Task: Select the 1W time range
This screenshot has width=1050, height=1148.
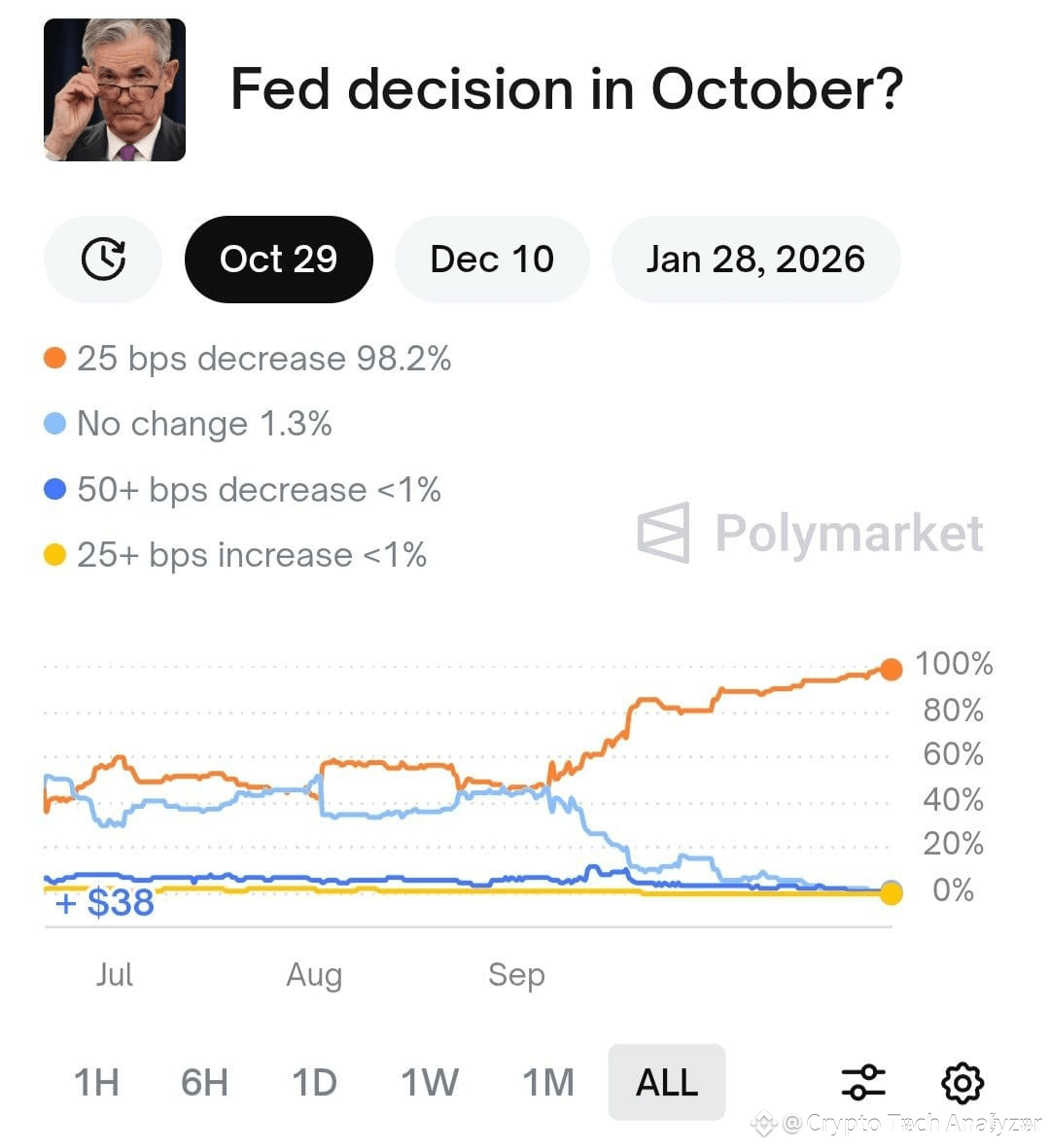Action: pyautogui.click(x=430, y=1081)
